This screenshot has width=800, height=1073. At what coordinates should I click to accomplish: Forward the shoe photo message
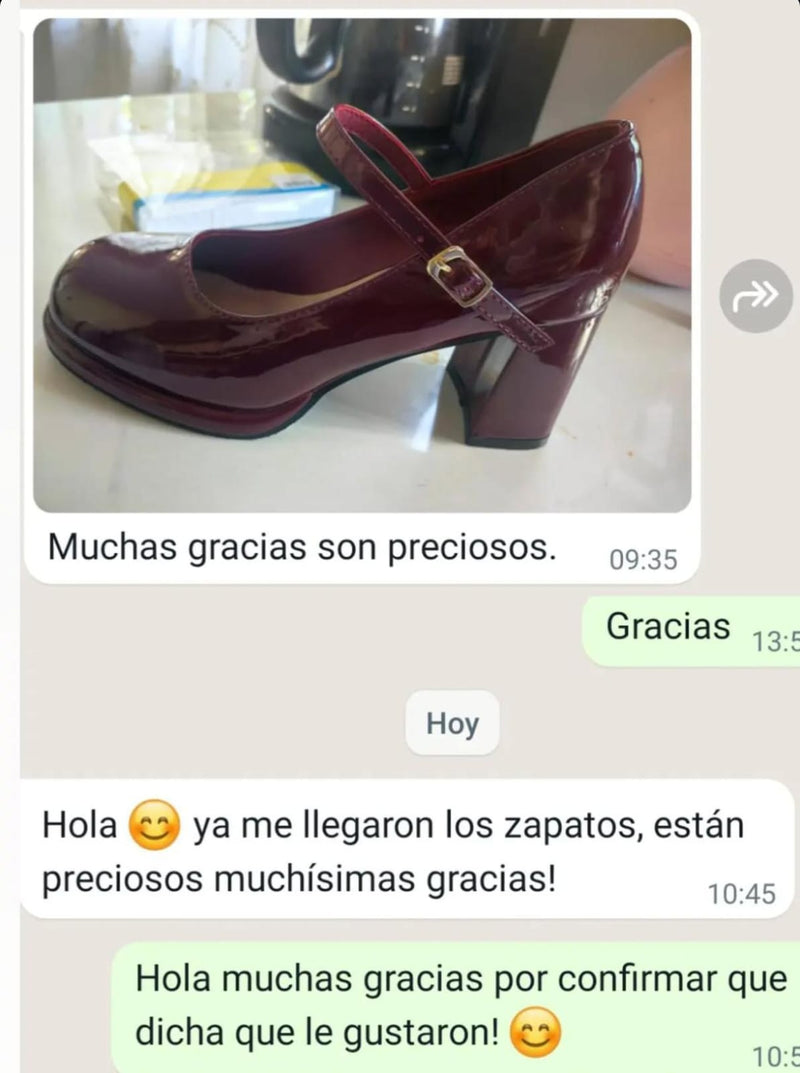[x=755, y=295]
